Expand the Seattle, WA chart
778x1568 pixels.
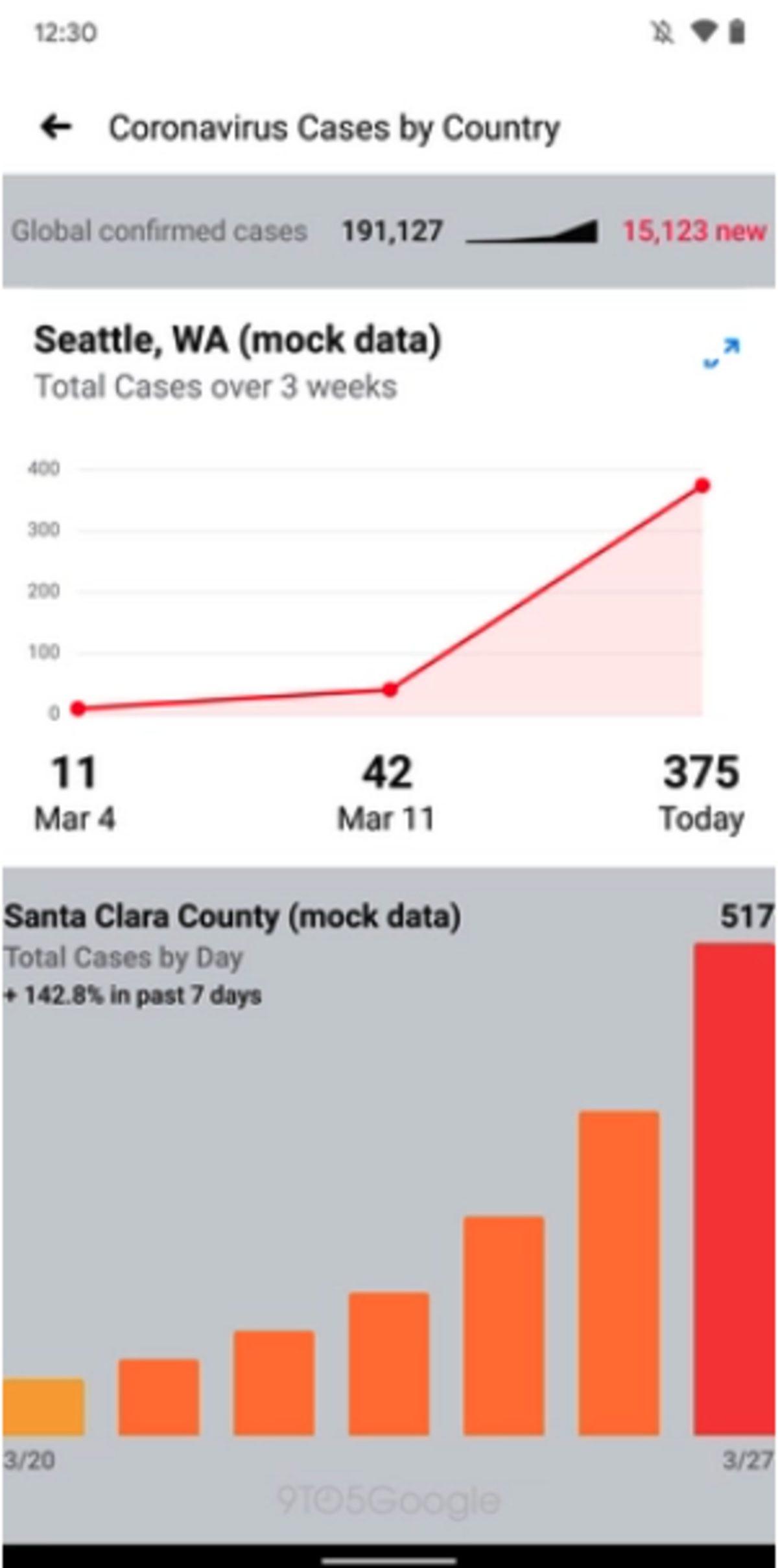[722, 352]
